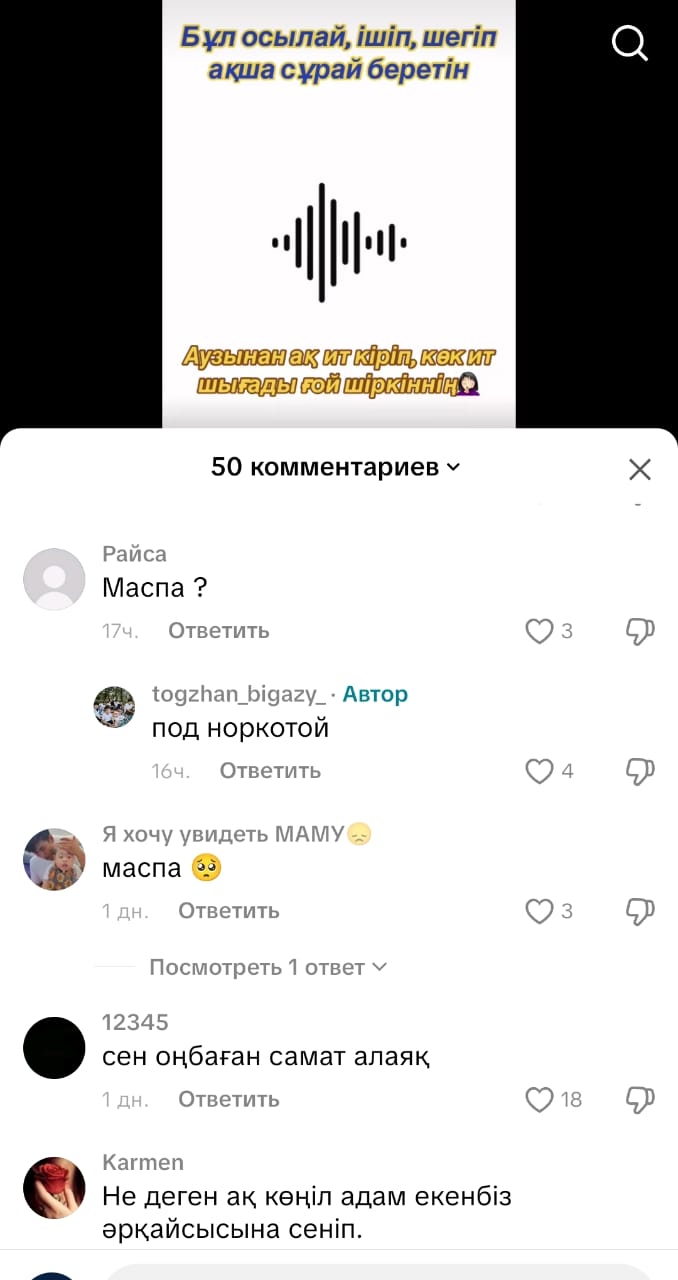Viewport: 678px width, 1280px height.
Task: Expand "Посмотреть 1 ответ" replies
Action: pyautogui.click(x=268, y=967)
